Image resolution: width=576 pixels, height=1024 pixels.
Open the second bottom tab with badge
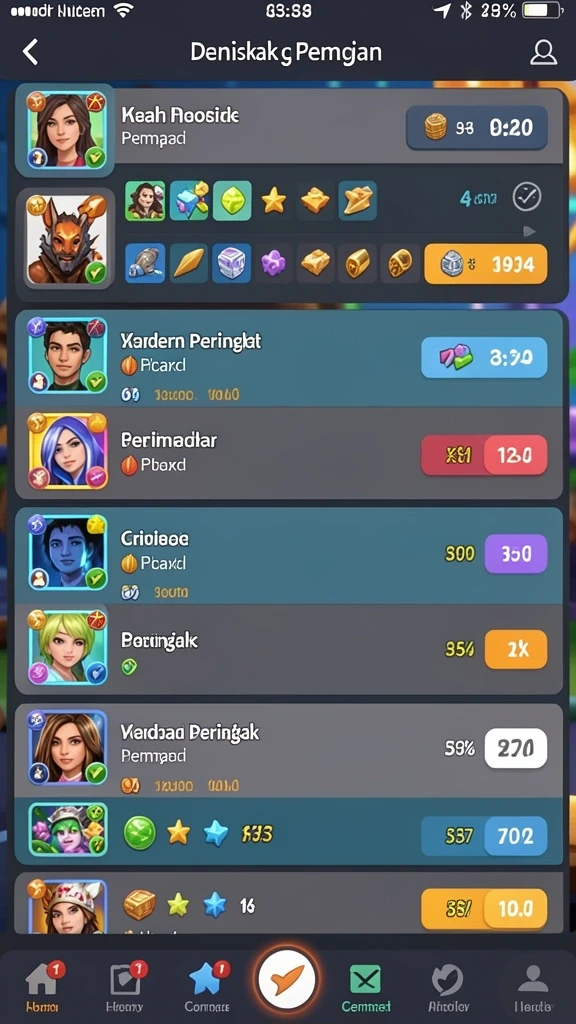[x=124, y=985]
